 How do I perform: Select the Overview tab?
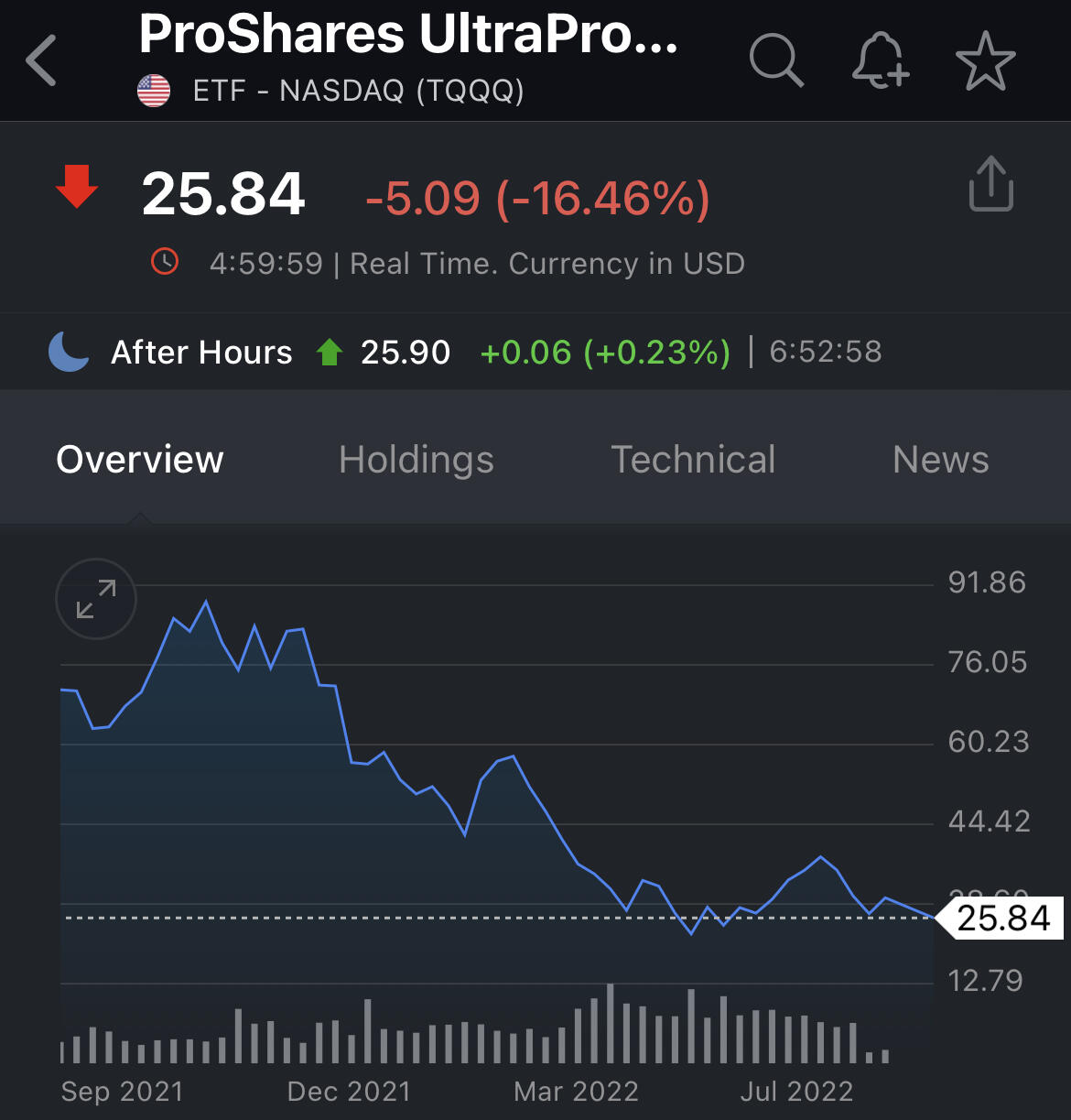[140, 459]
